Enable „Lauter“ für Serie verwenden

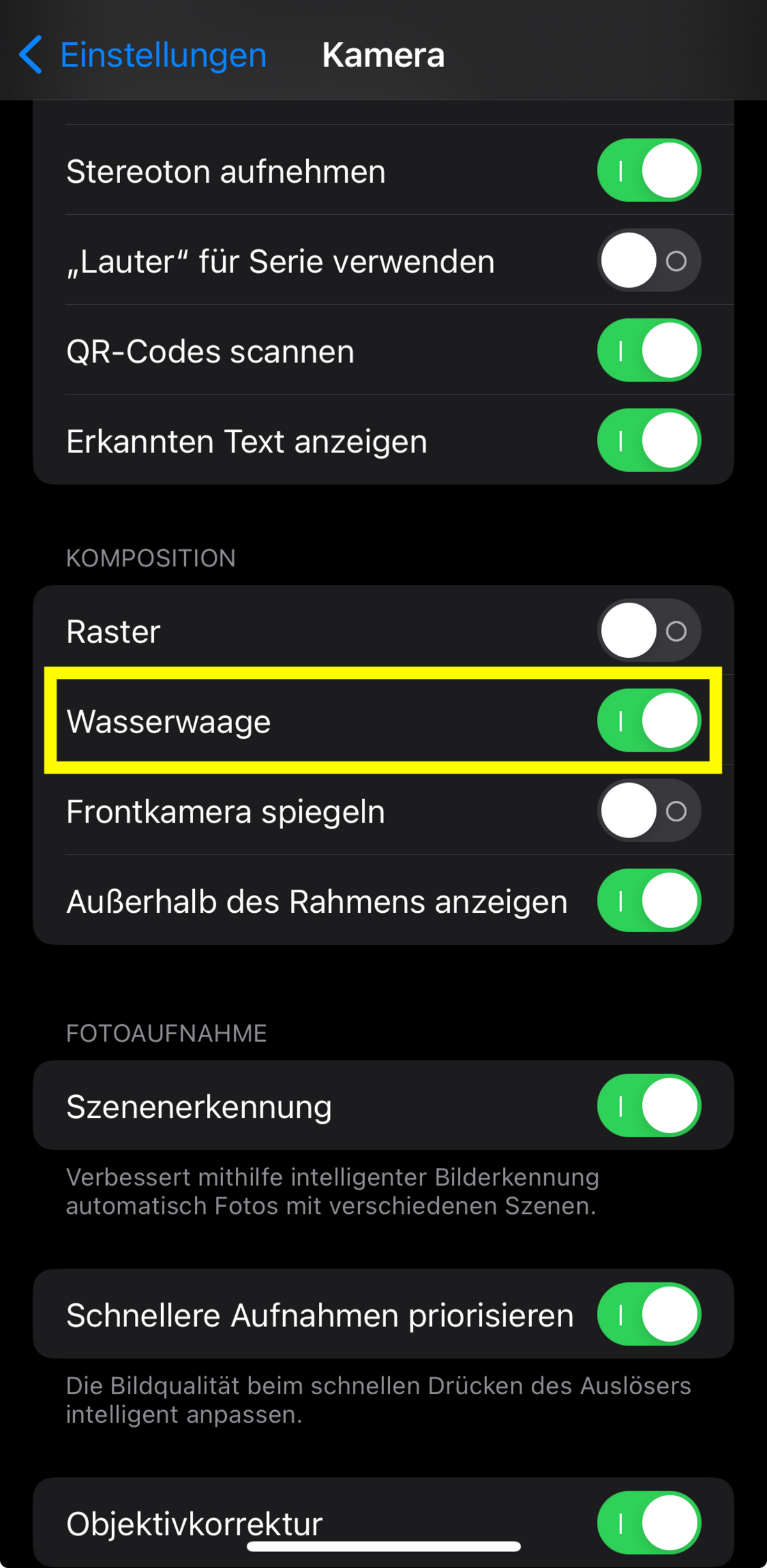pyautogui.click(x=649, y=261)
